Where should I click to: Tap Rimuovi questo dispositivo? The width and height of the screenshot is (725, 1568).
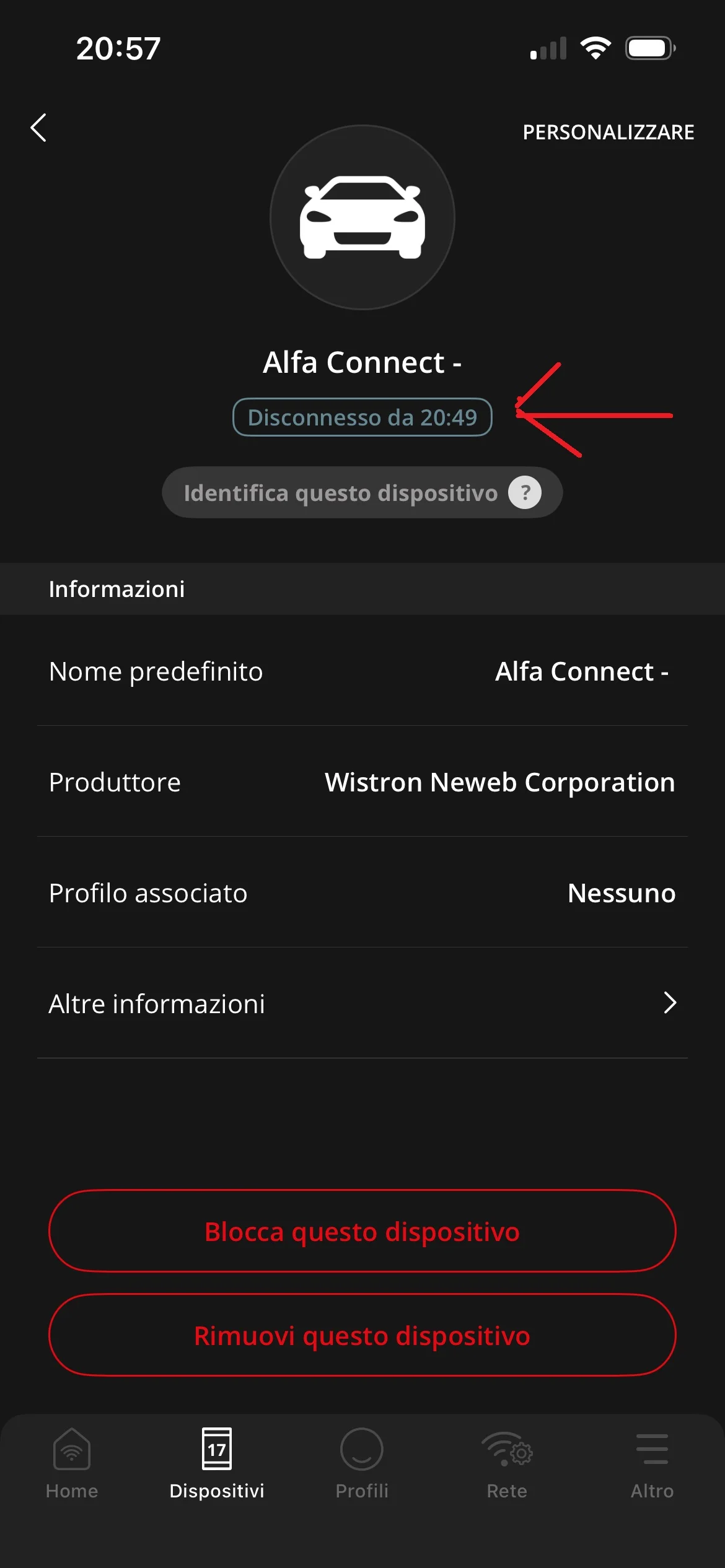point(362,1335)
